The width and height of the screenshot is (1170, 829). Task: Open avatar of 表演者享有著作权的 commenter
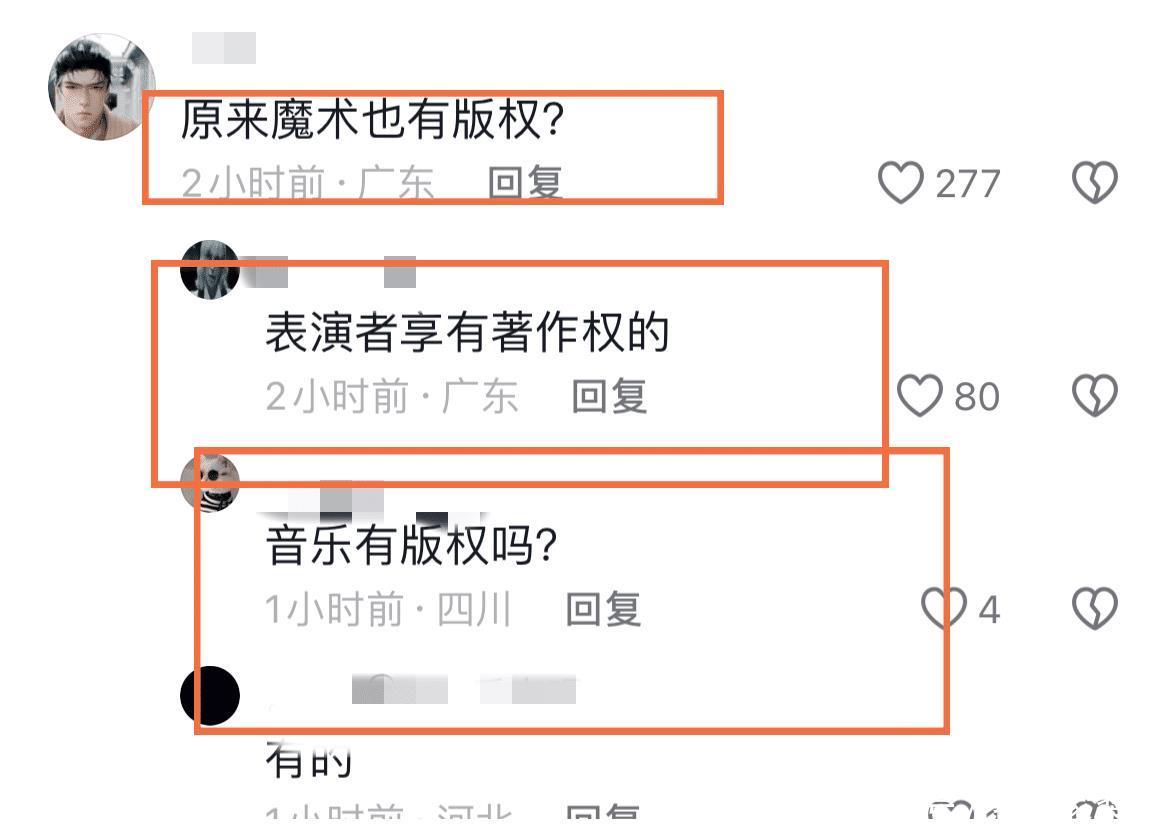pyautogui.click(x=209, y=268)
